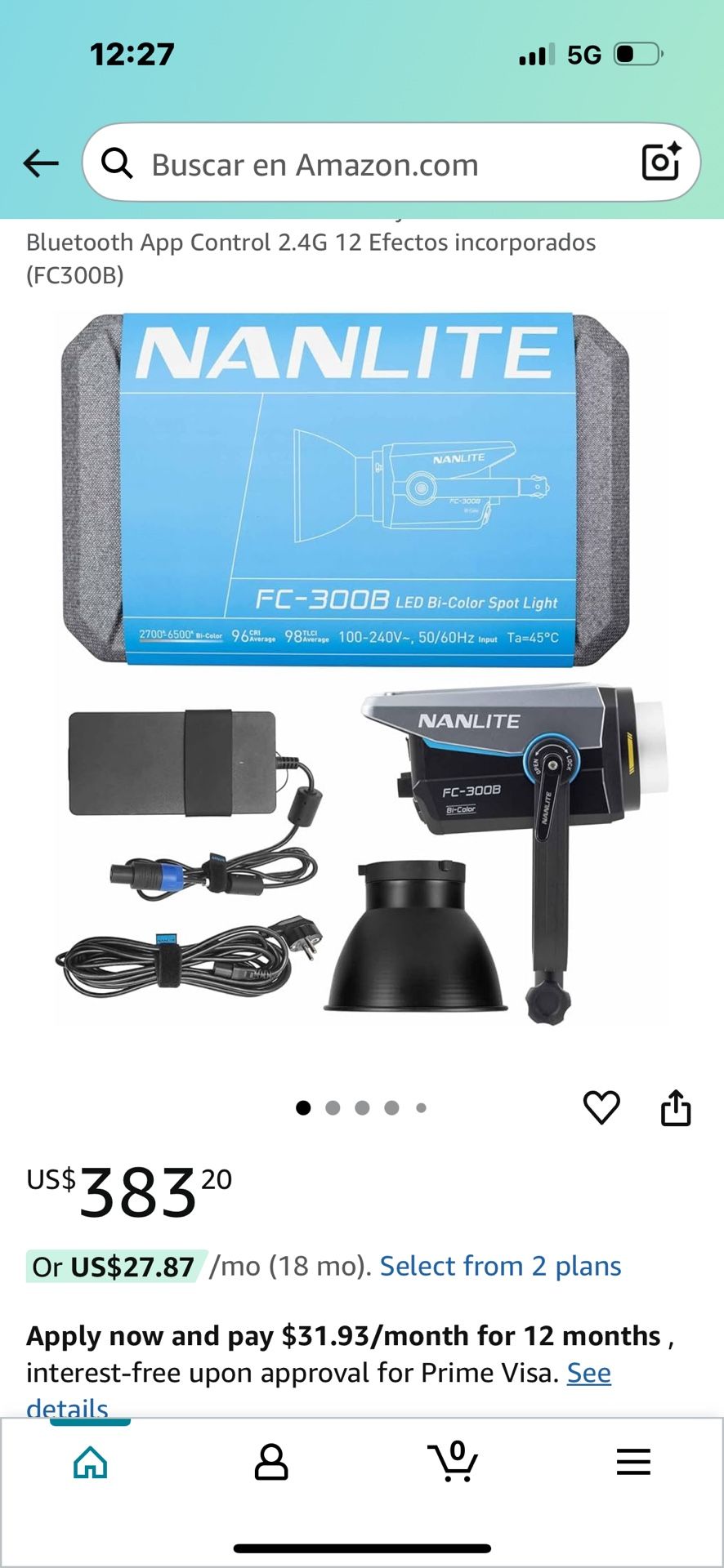Screen dimensions: 724x1568
Task: Go back using the arrow icon
Action: [41, 163]
